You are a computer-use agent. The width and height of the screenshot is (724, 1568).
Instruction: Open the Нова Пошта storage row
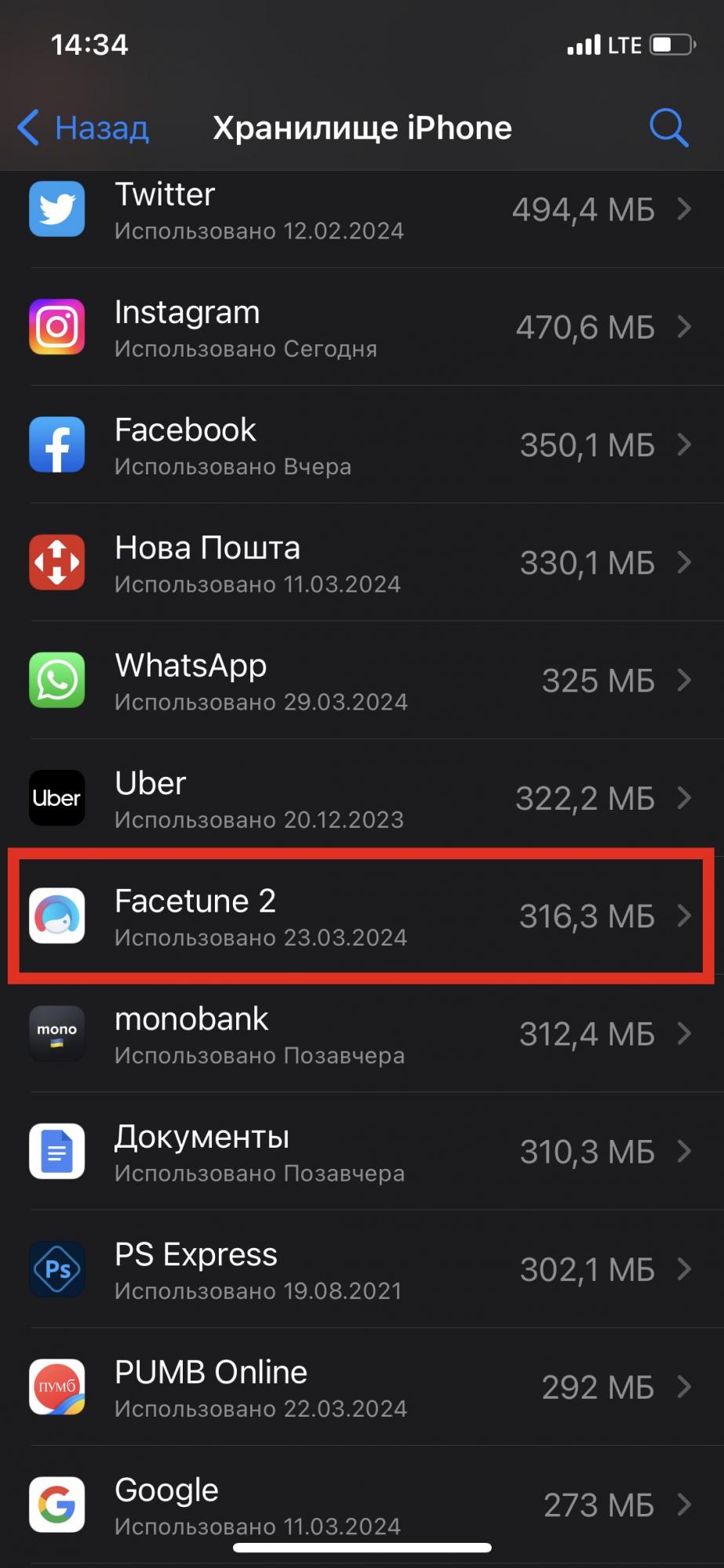(x=361, y=563)
